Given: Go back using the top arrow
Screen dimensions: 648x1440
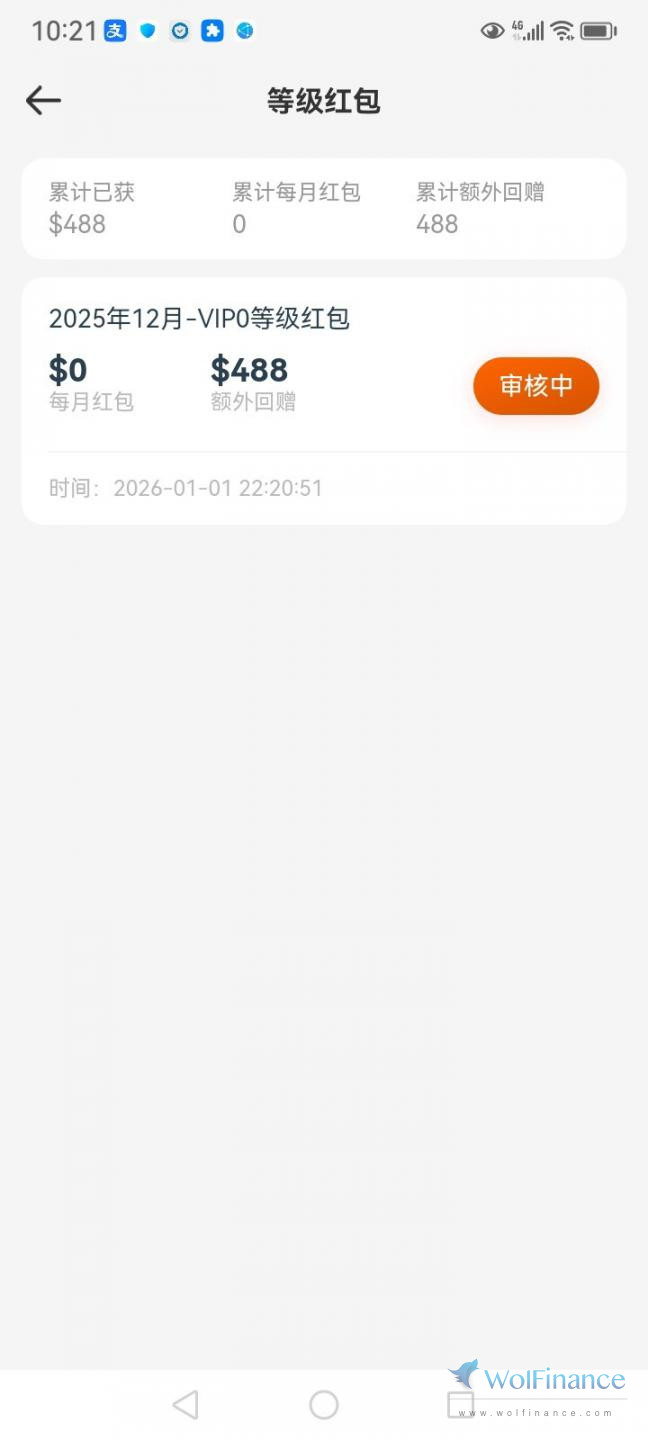Looking at the screenshot, I should (x=43, y=100).
